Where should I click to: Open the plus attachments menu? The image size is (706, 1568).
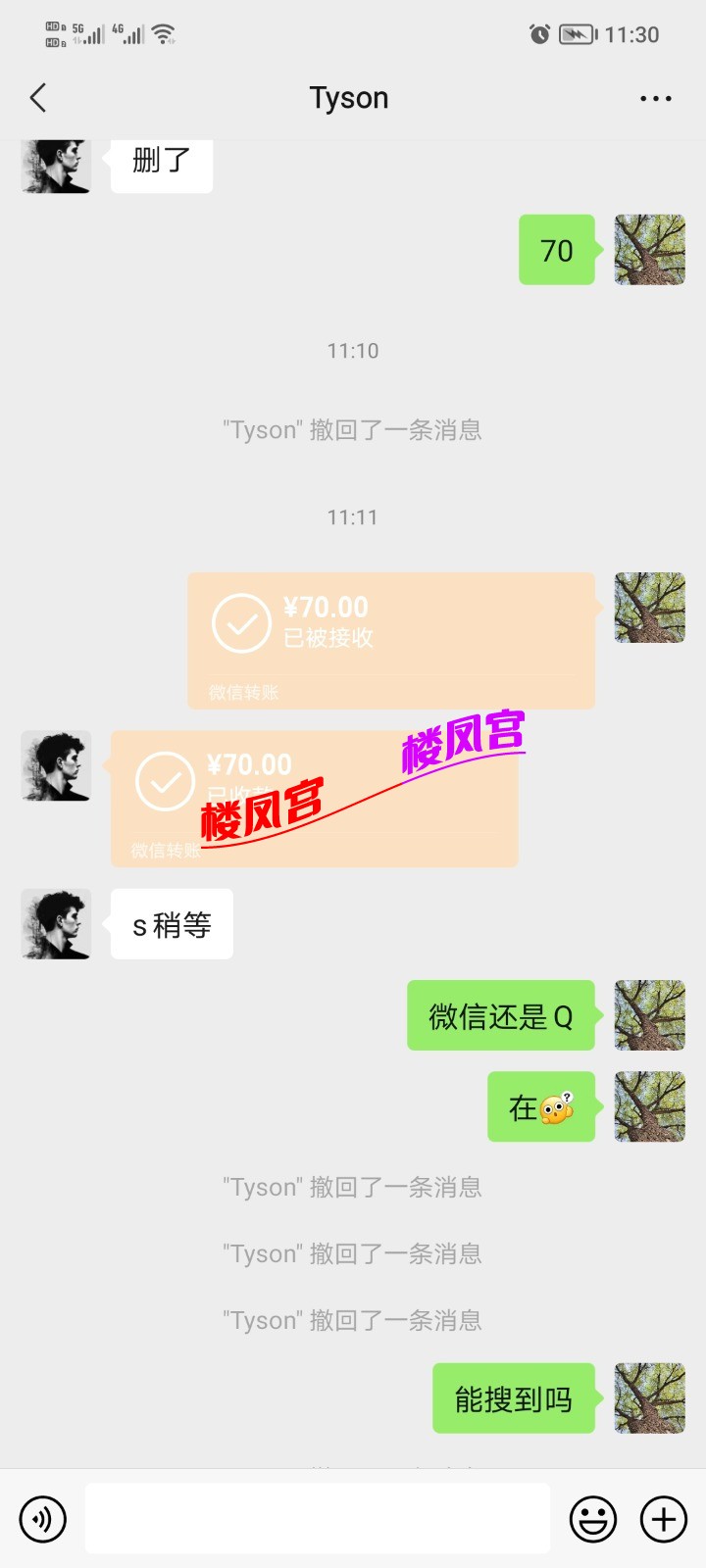click(x=664, y=1519)
